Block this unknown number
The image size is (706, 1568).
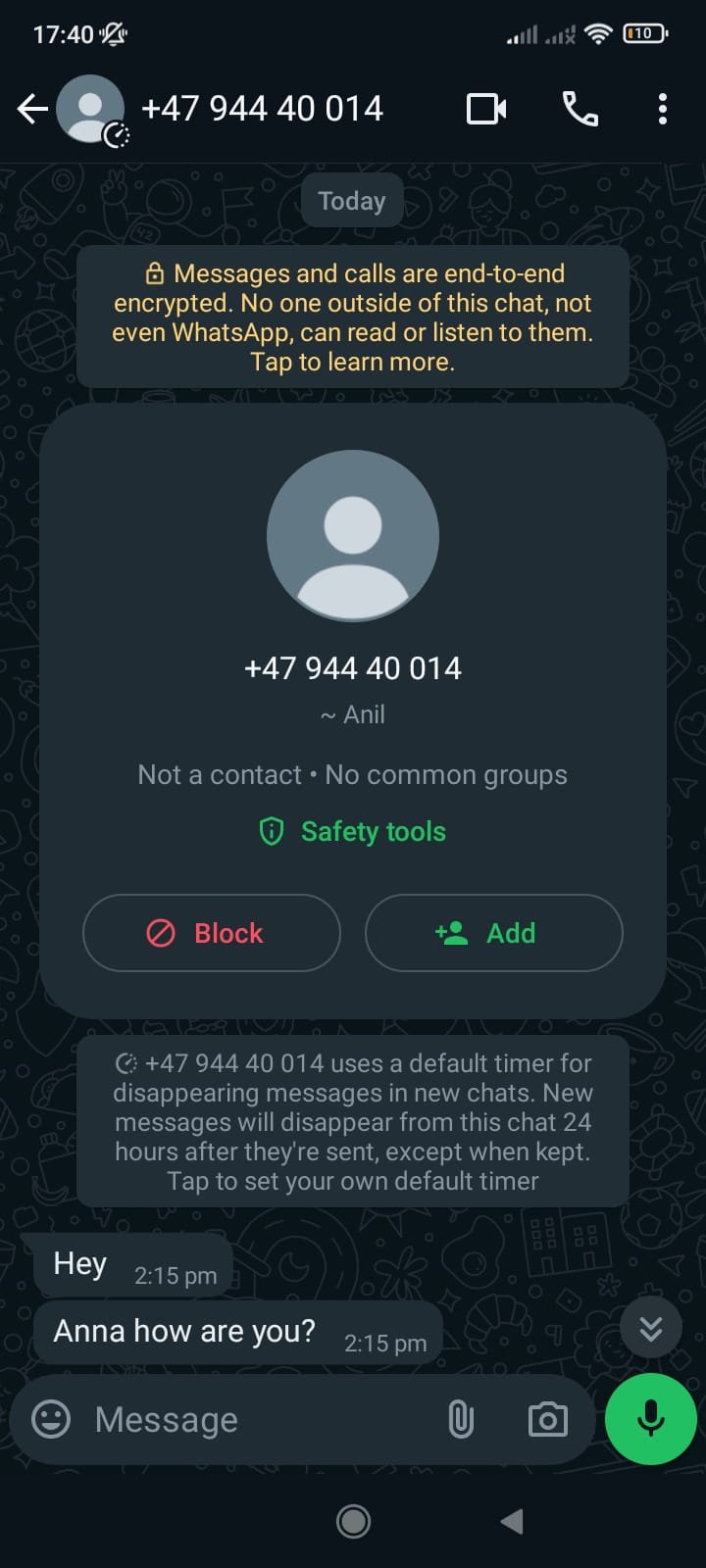point(212,933)
